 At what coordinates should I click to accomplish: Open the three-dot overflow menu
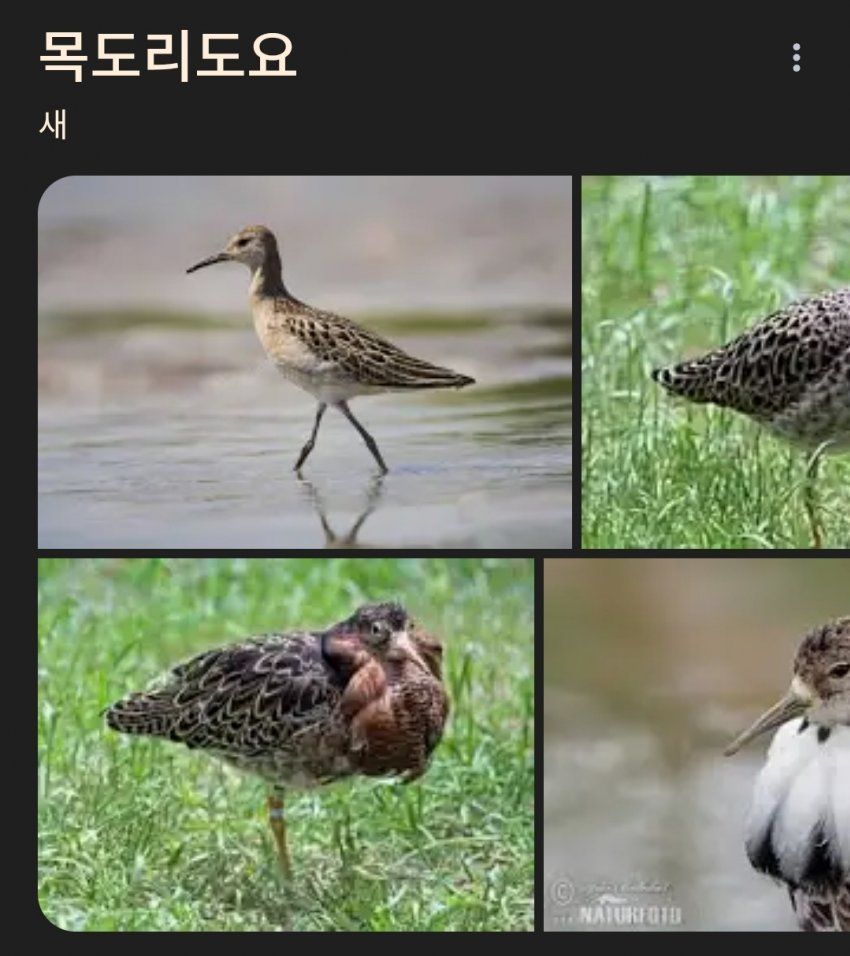[x=796, y=57]
